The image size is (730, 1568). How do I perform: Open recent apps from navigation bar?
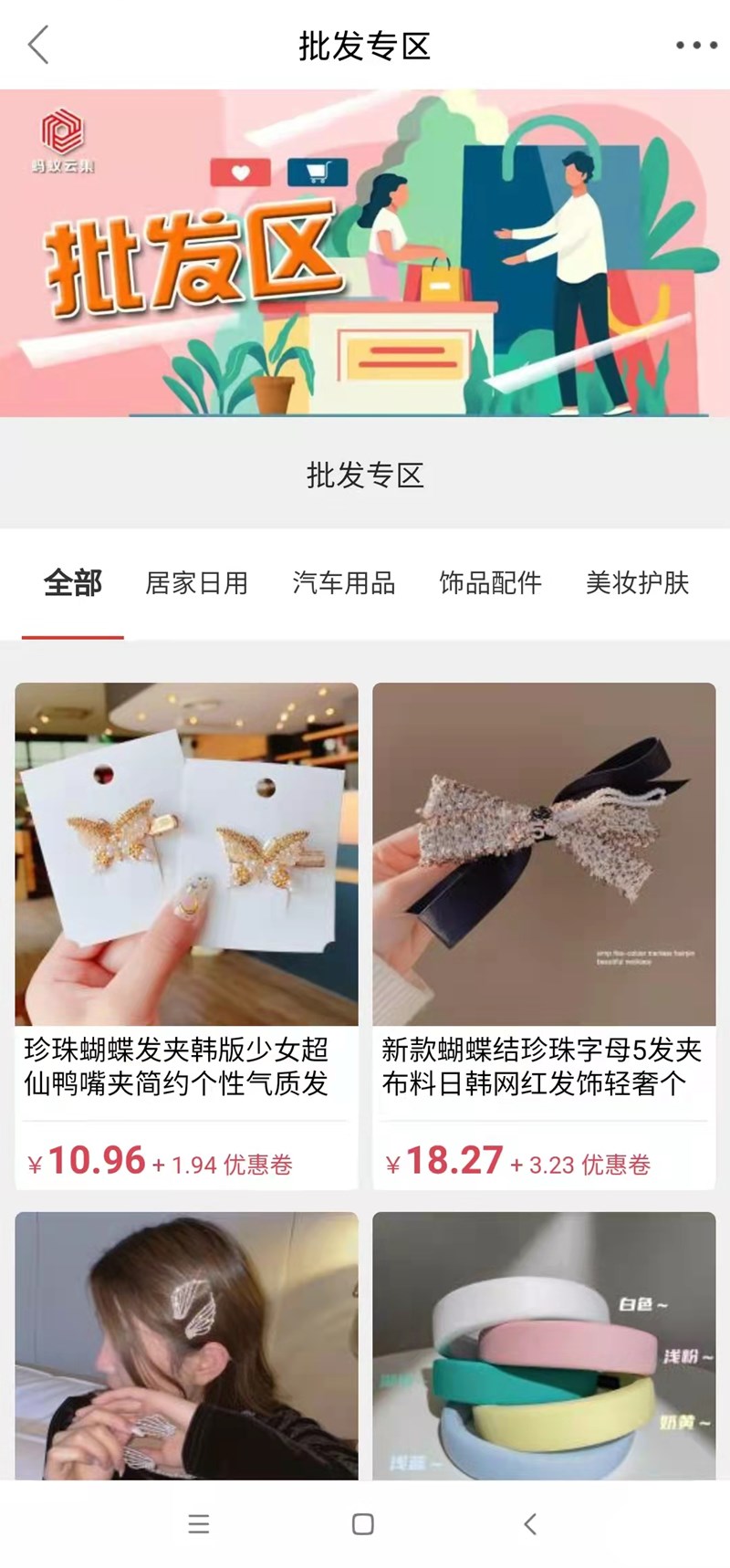(x=199, y=1524)
